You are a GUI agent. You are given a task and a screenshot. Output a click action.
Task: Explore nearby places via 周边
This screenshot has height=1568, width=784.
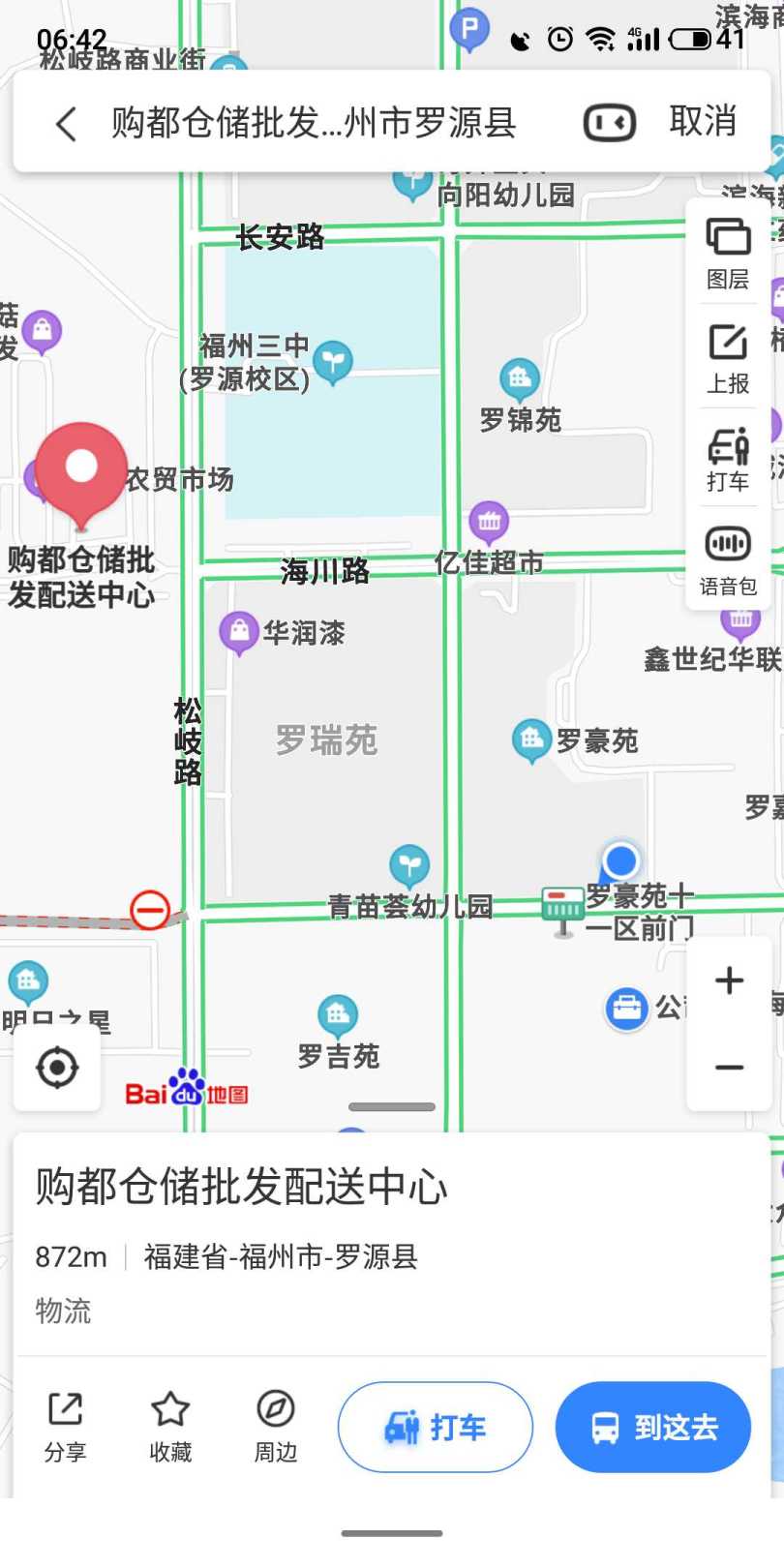[x=276, y=1426]
